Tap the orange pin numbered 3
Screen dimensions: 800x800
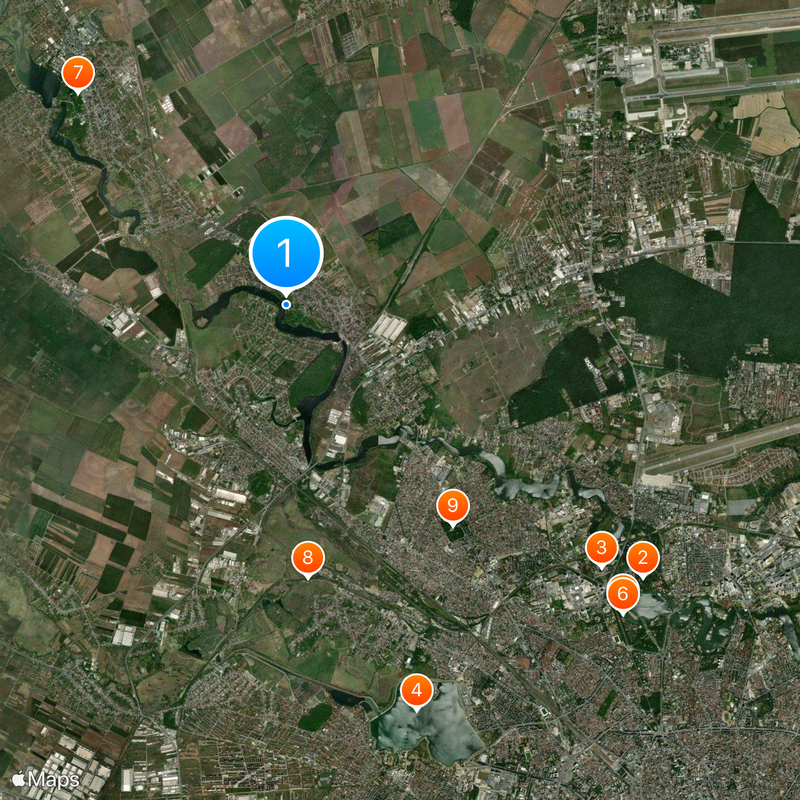(601, 547)
